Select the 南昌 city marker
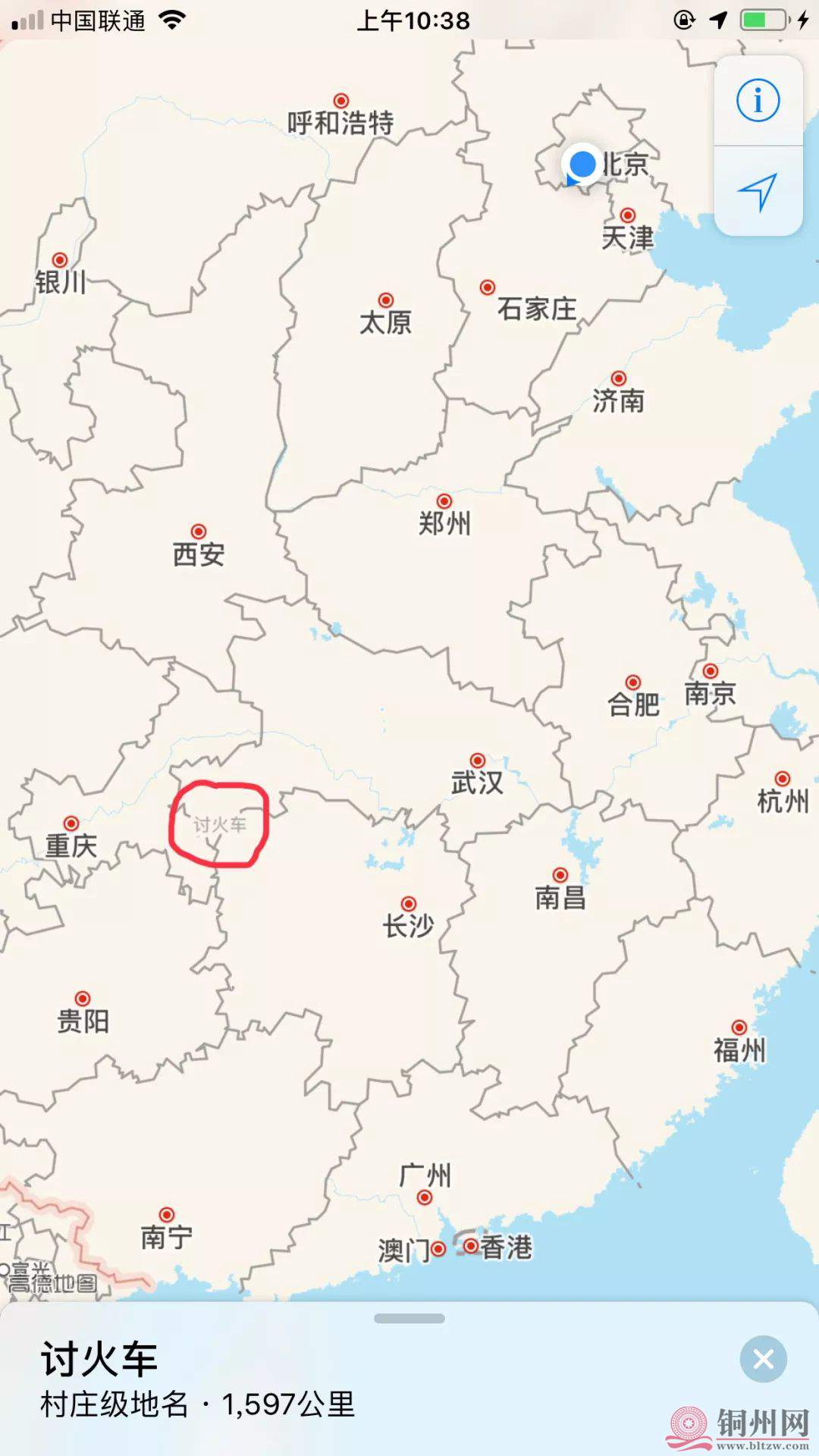This screenshot has width=819, height=1456. 560,876
